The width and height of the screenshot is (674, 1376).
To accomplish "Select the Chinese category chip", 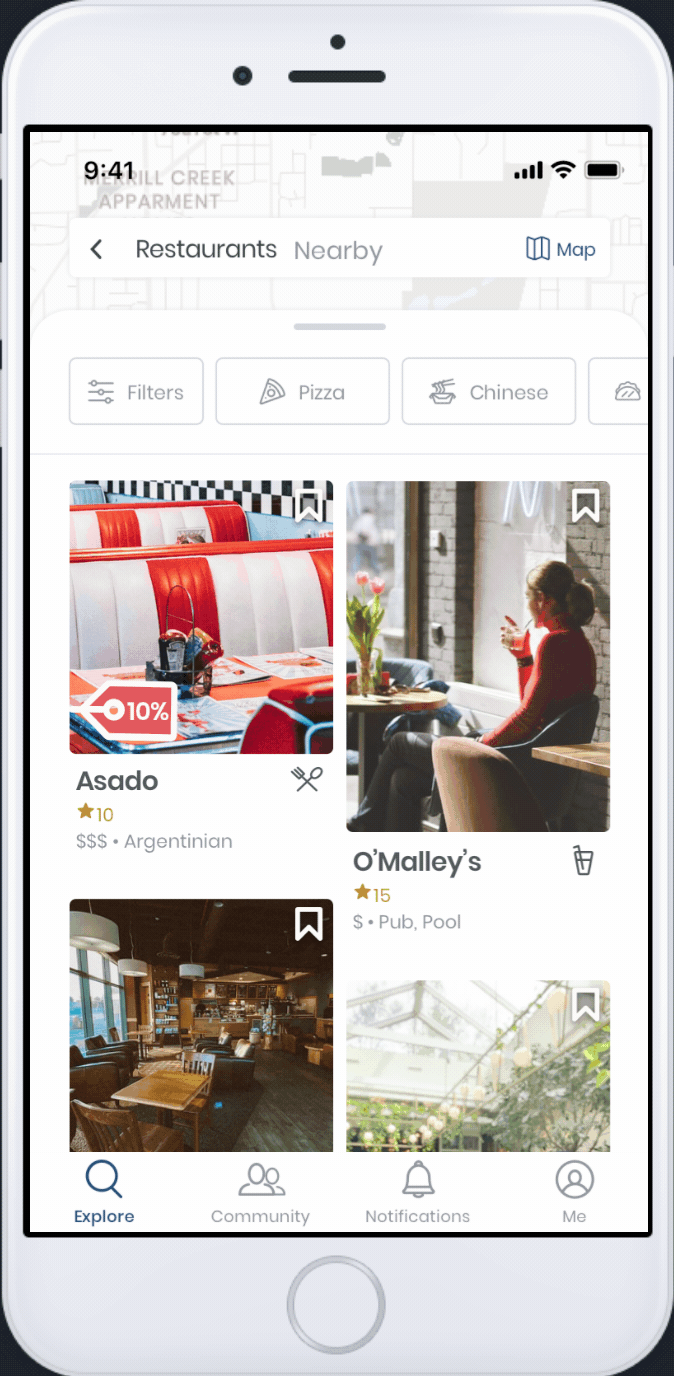I will (488, 392).
